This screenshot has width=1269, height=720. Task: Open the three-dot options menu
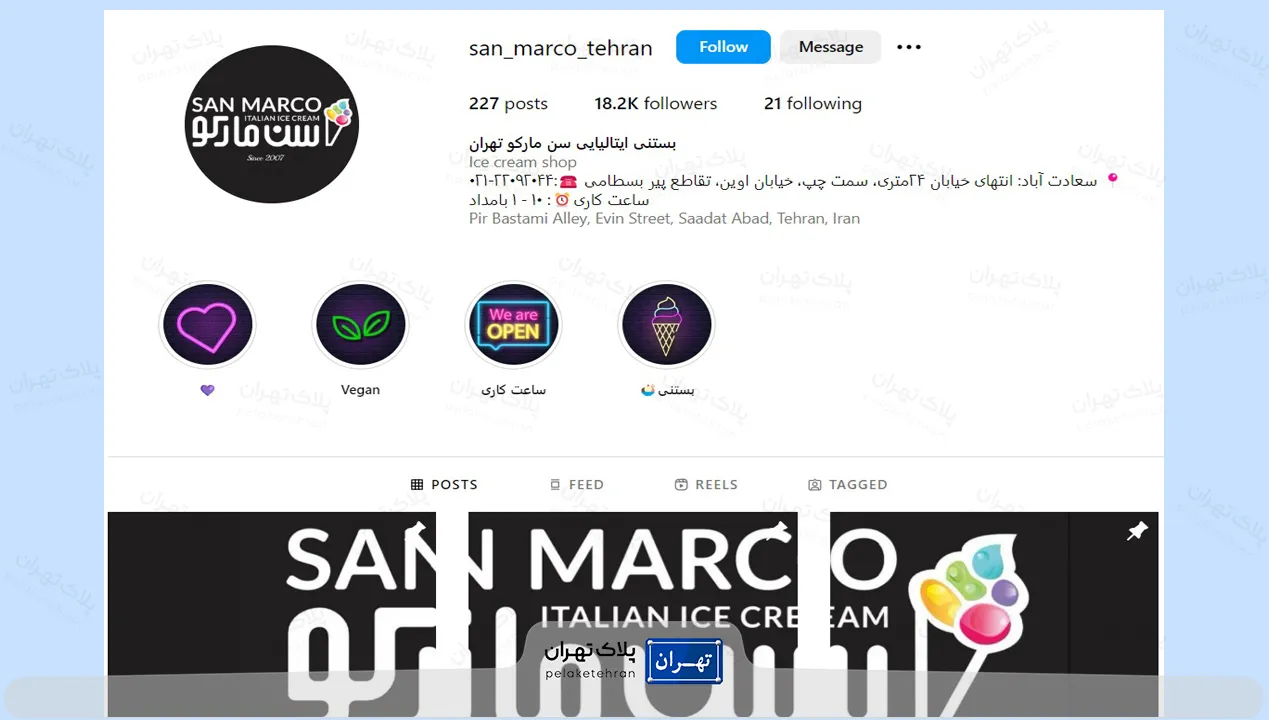[x=908, y=47]
